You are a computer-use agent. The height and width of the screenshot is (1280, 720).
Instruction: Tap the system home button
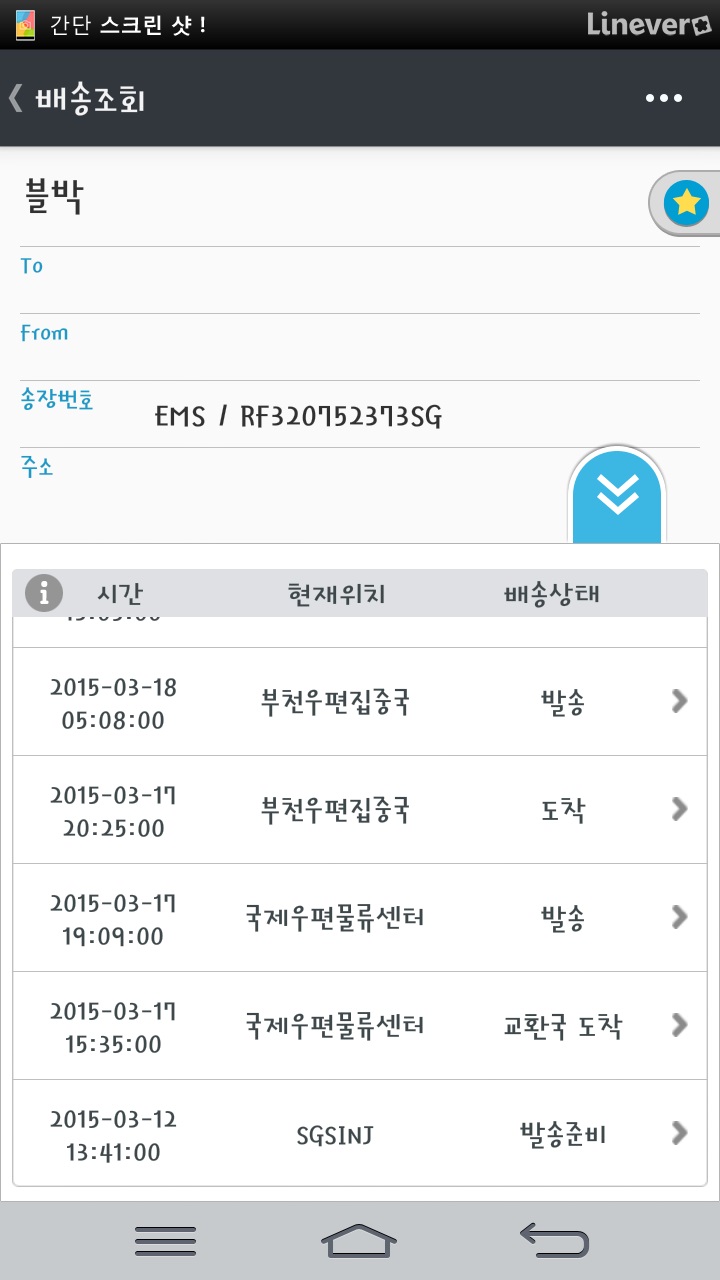point(359,1241)
